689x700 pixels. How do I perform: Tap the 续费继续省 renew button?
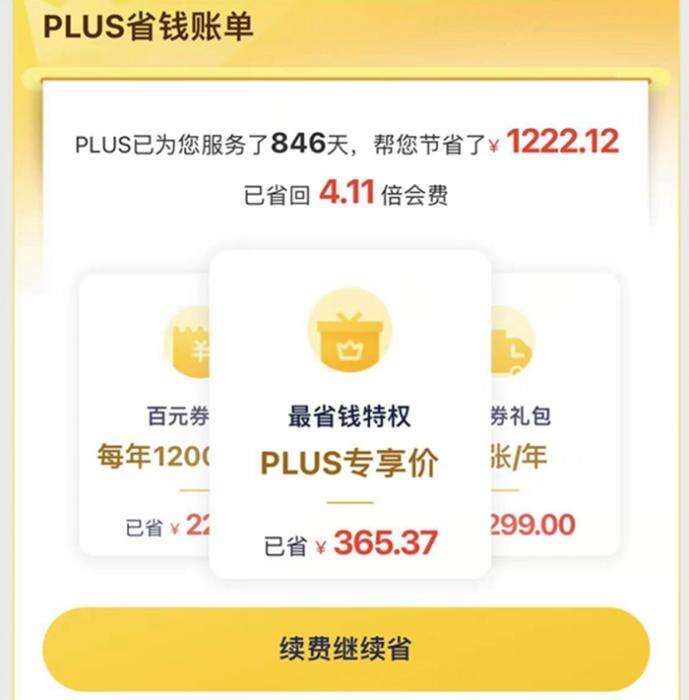point(344,648)
